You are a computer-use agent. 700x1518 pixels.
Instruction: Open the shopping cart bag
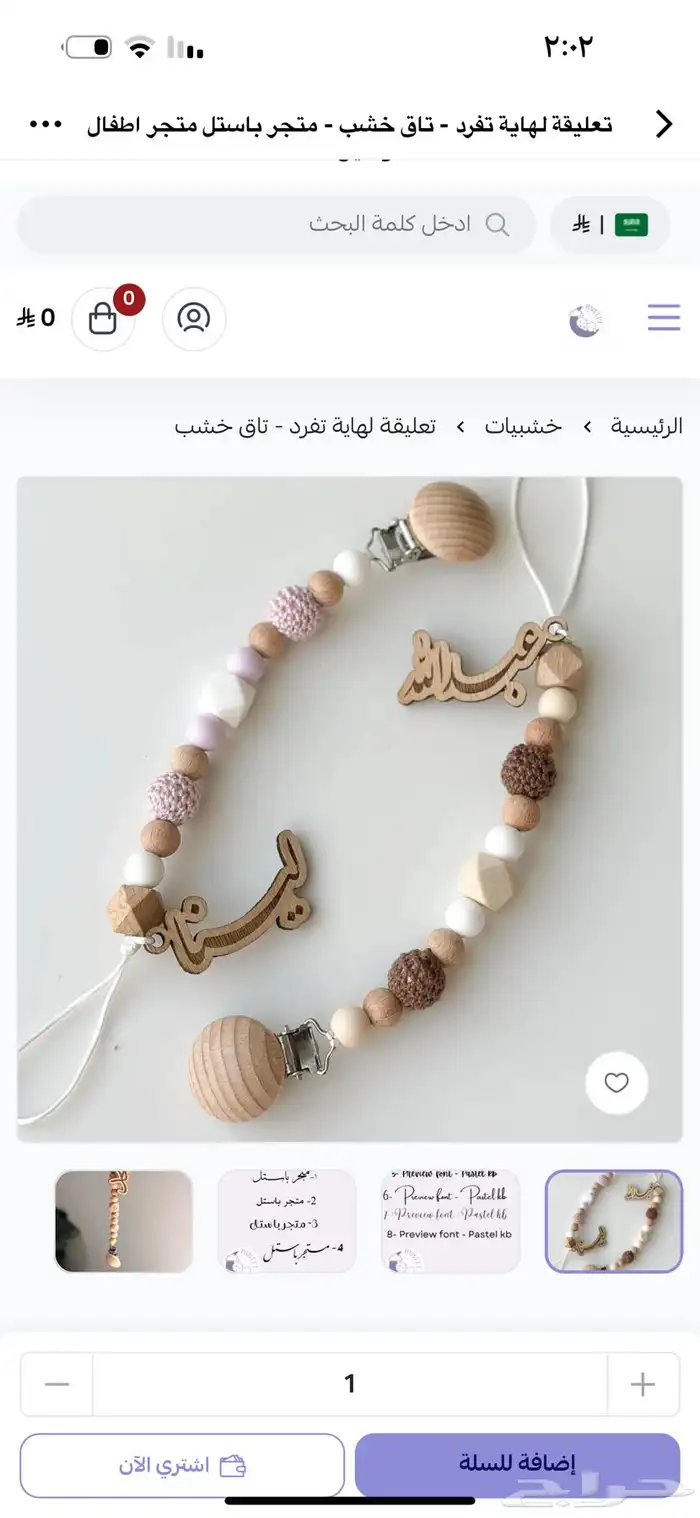(103, 319)
